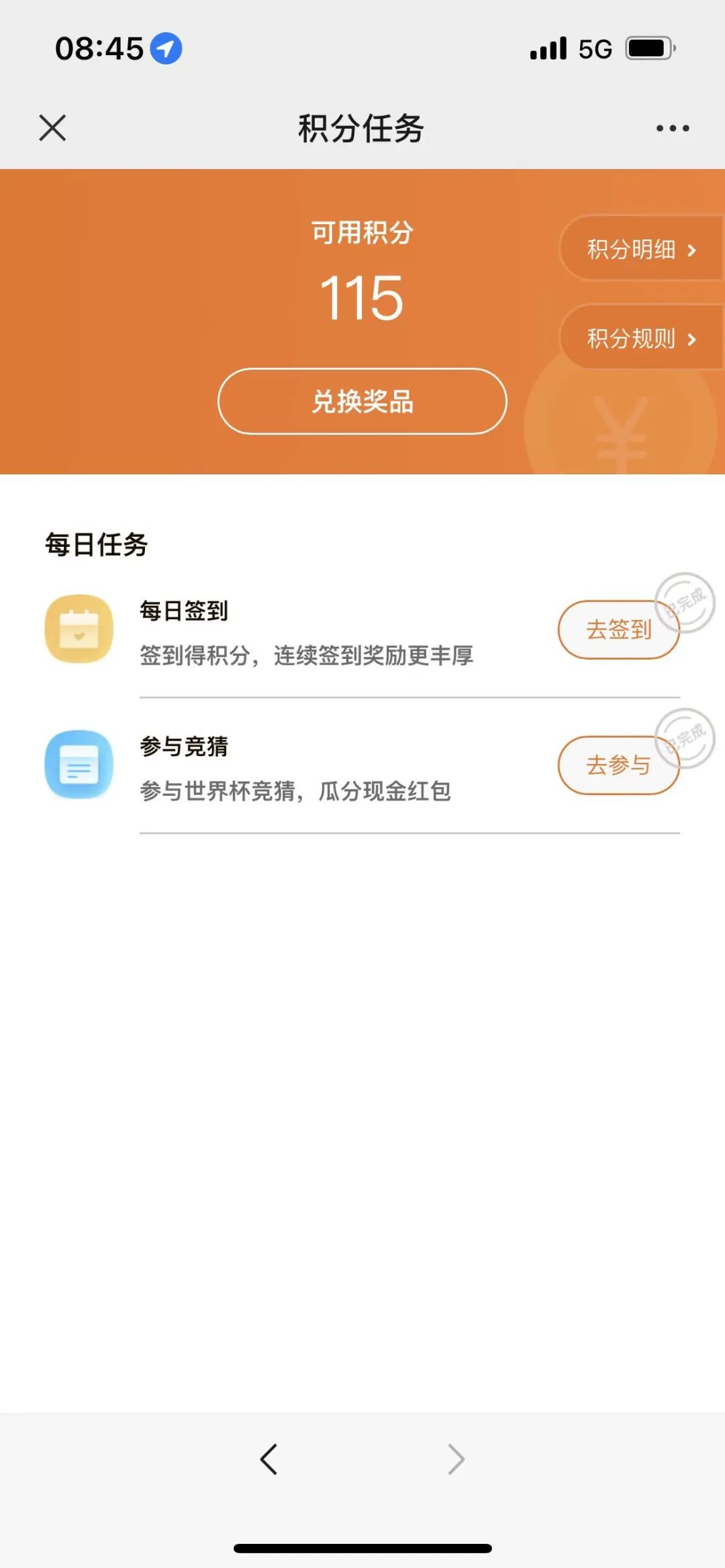Viewport: 725px width, 1568px height.
Task: Select the 每日任务 section header
Action: (x=96, y=545)
